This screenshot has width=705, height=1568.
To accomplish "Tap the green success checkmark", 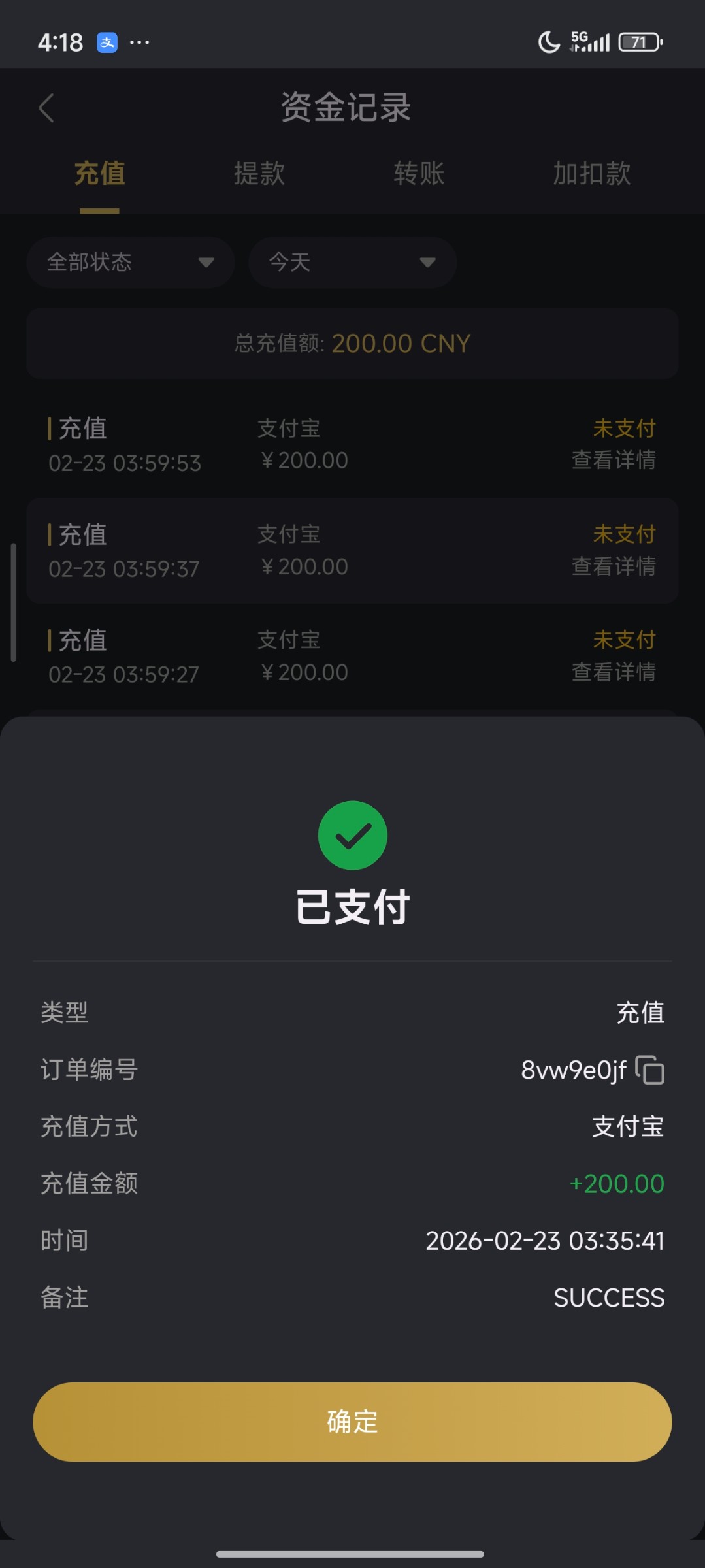I will (x=352, y=834).
